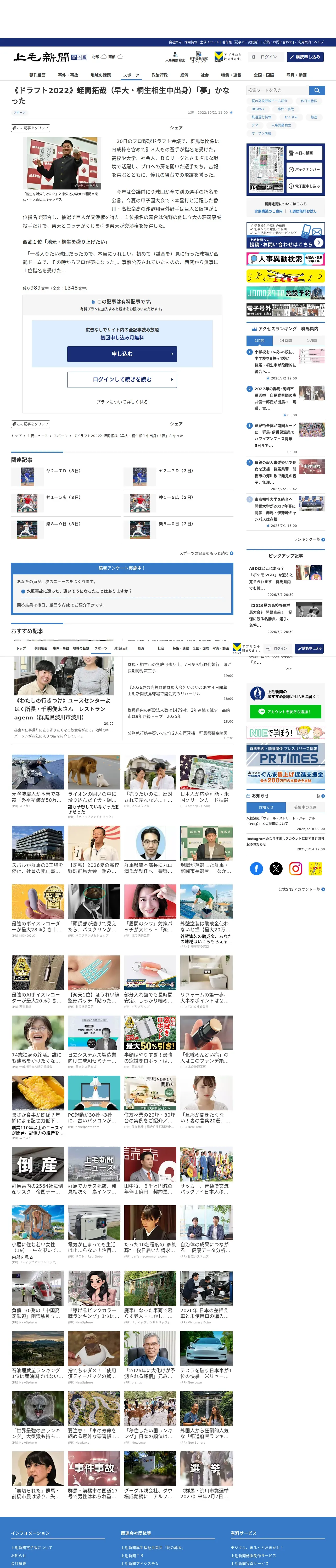Open the 事件・事故 navigation tab
Viewport: 336px width, 1568px height.
pos(68,75)
